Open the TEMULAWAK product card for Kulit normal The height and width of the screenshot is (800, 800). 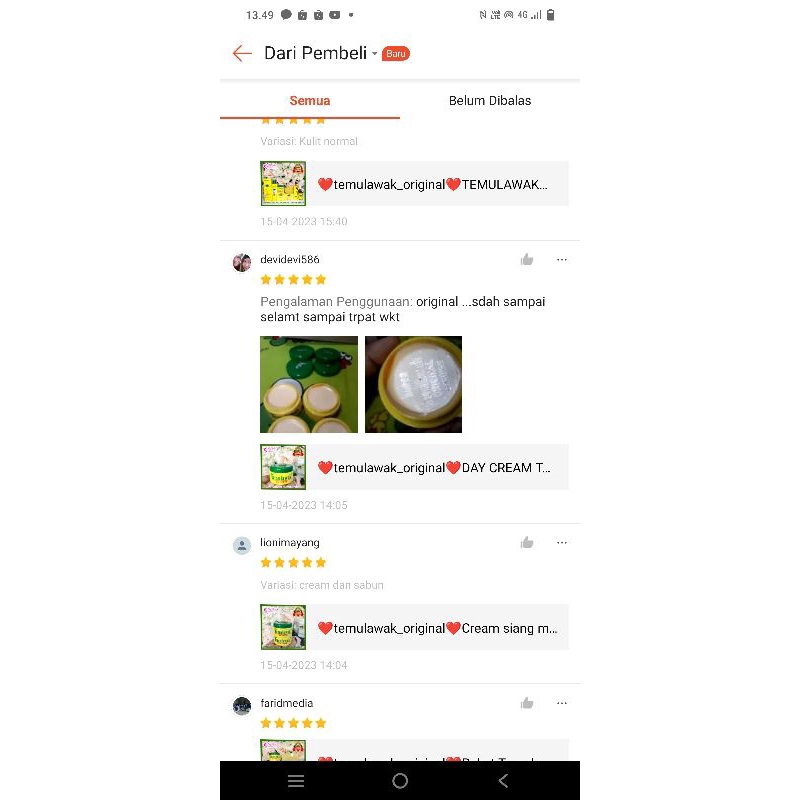coord(414,184)
